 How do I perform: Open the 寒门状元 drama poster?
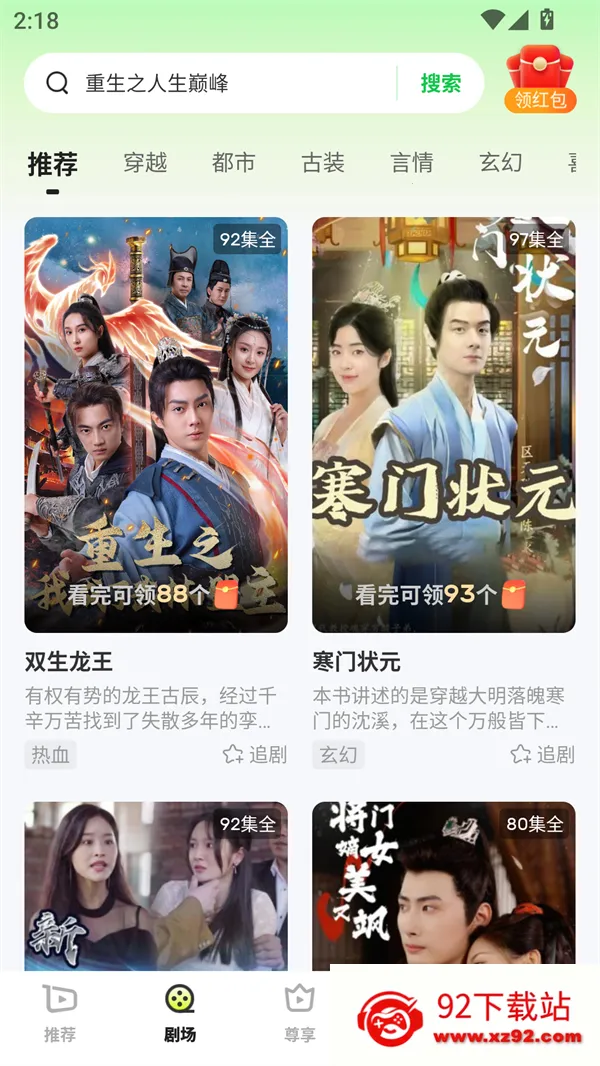pyautogui.click(x=444, y=425)
